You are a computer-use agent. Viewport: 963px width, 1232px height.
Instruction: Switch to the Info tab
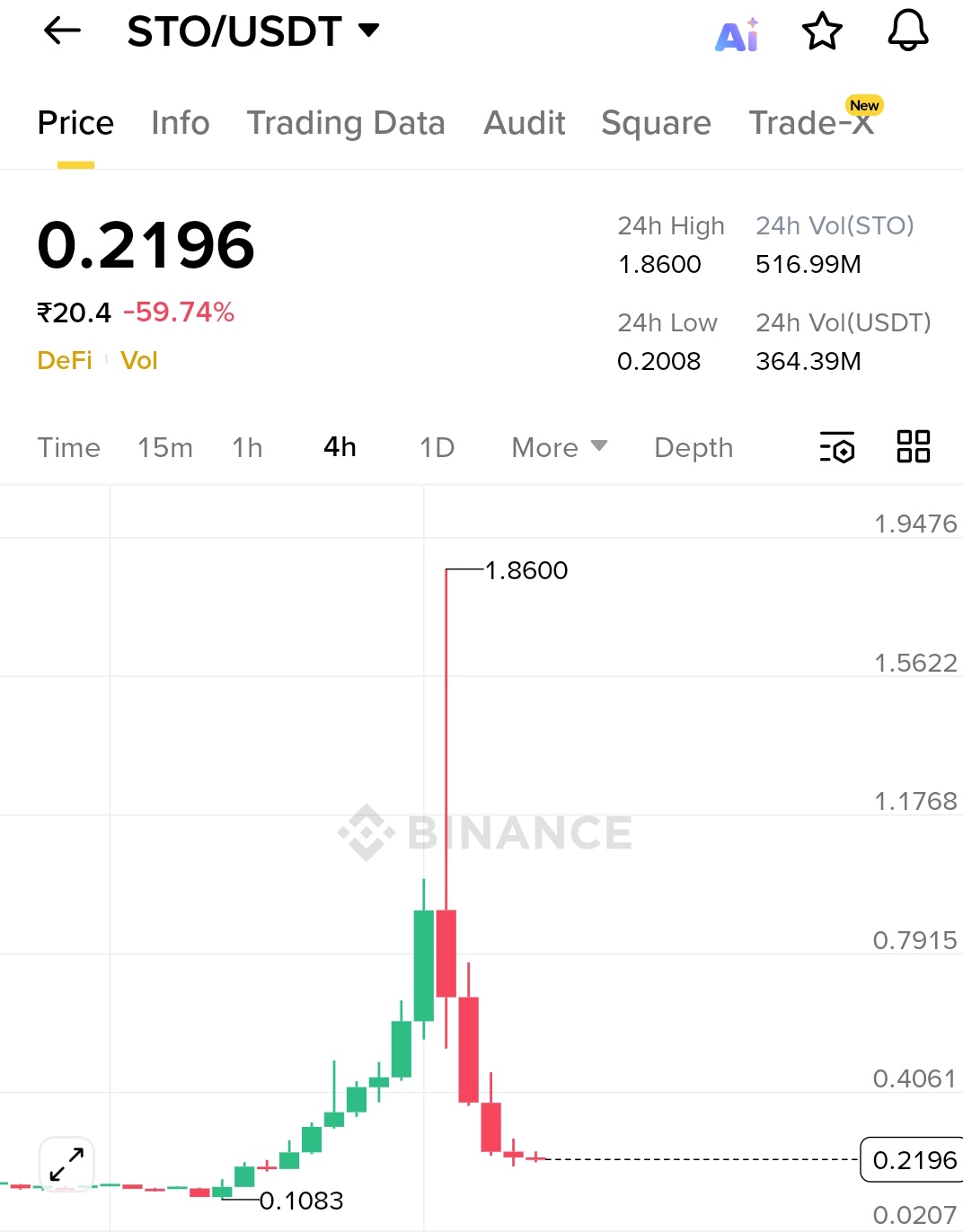coord(180,123)
